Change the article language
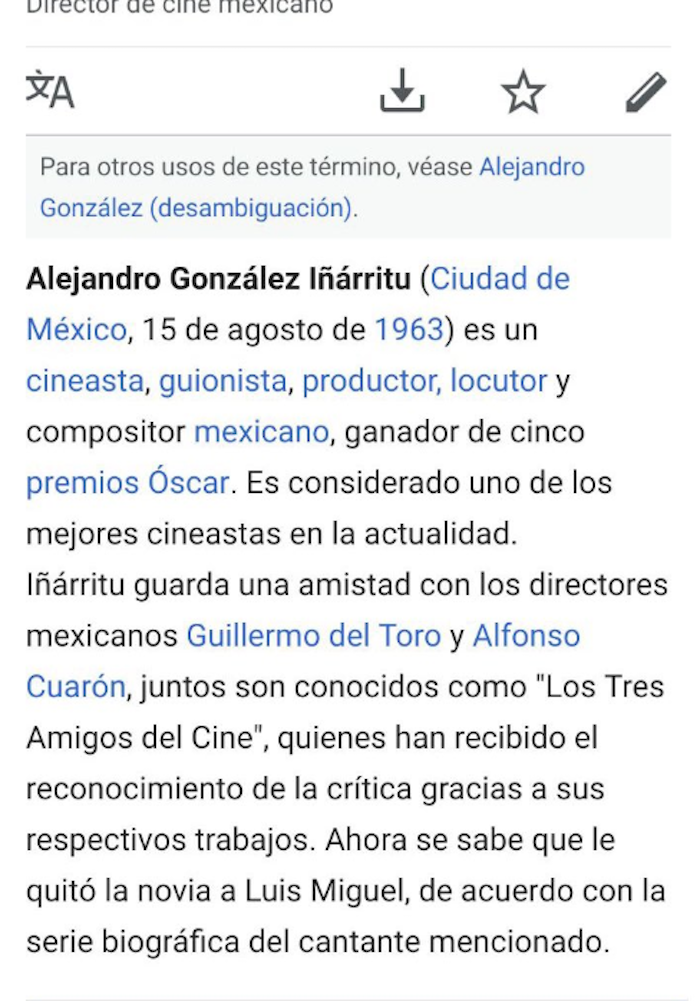Viewport: 700px width, 1001px height. (x=50, y=91)
